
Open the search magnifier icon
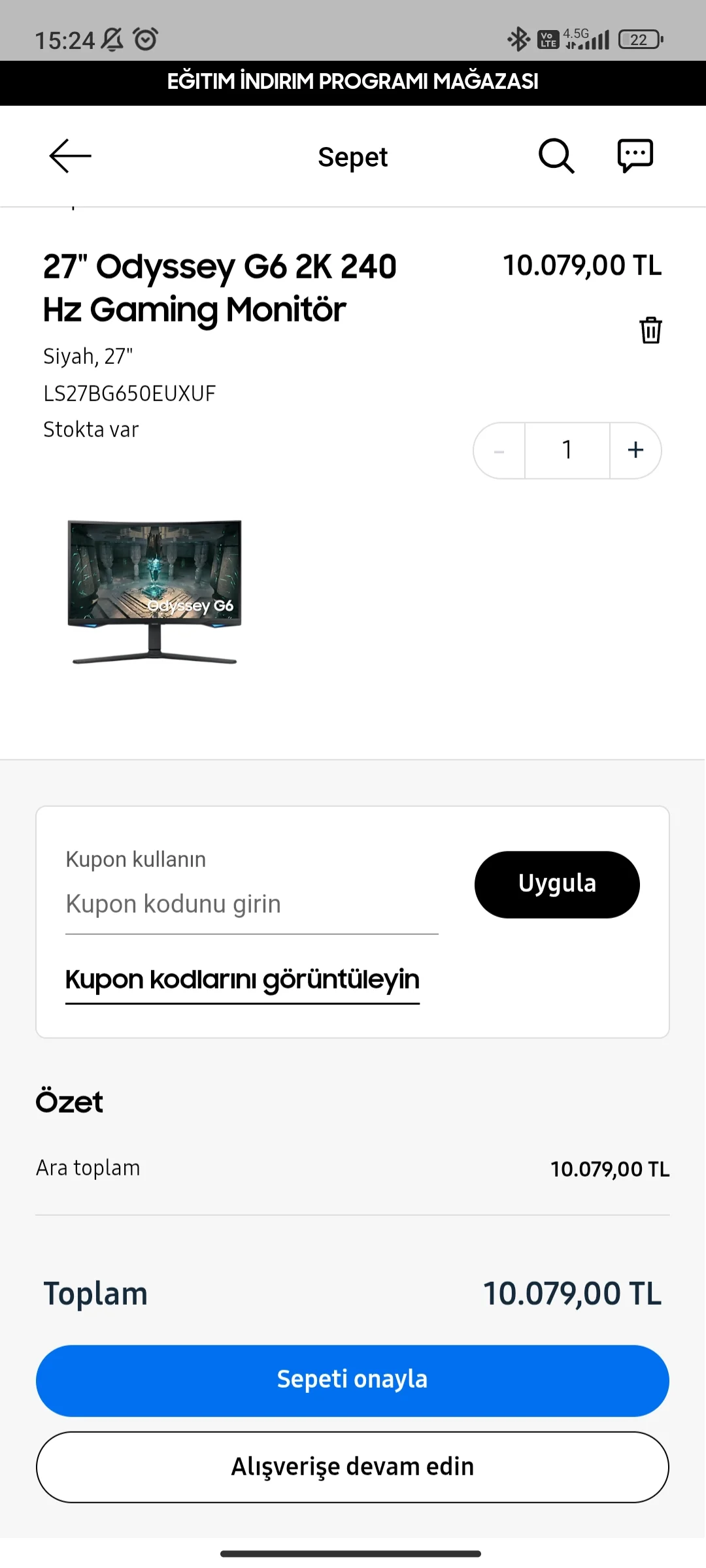pyautogui.click(x=556, y=156)
